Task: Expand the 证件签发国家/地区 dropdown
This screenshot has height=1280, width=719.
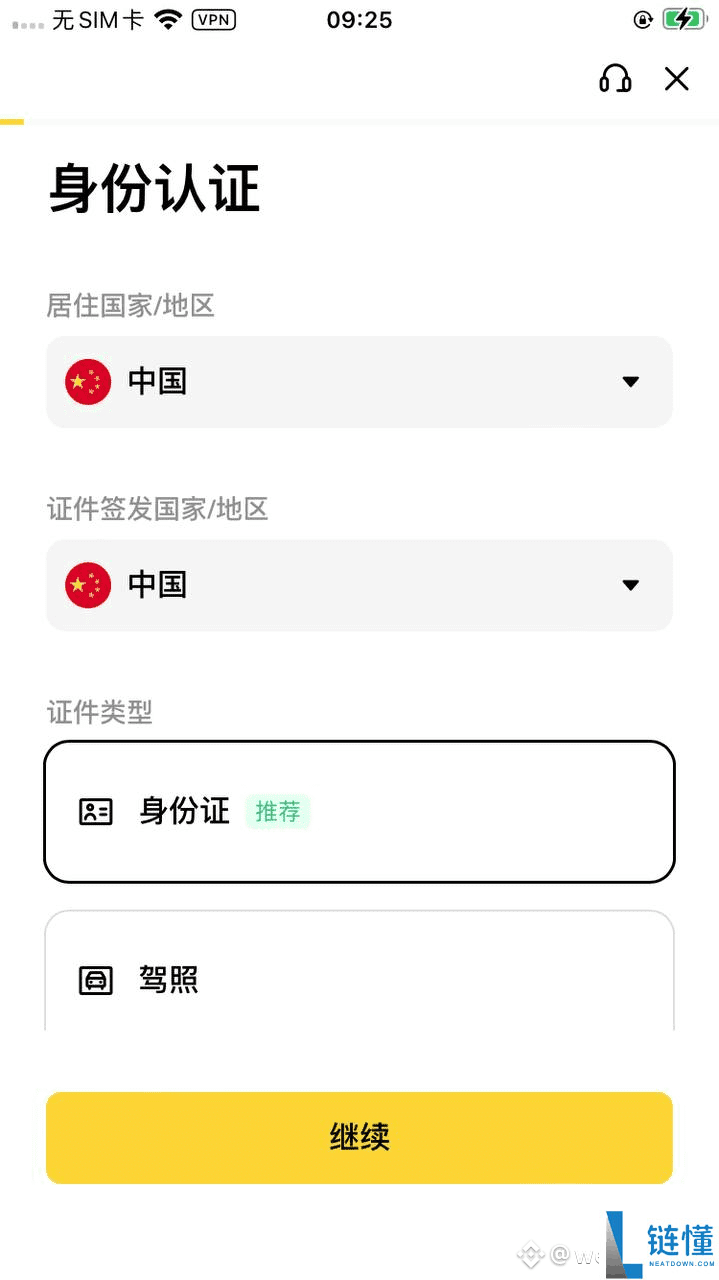Action: pyautogui.click(x=359, y=585)
